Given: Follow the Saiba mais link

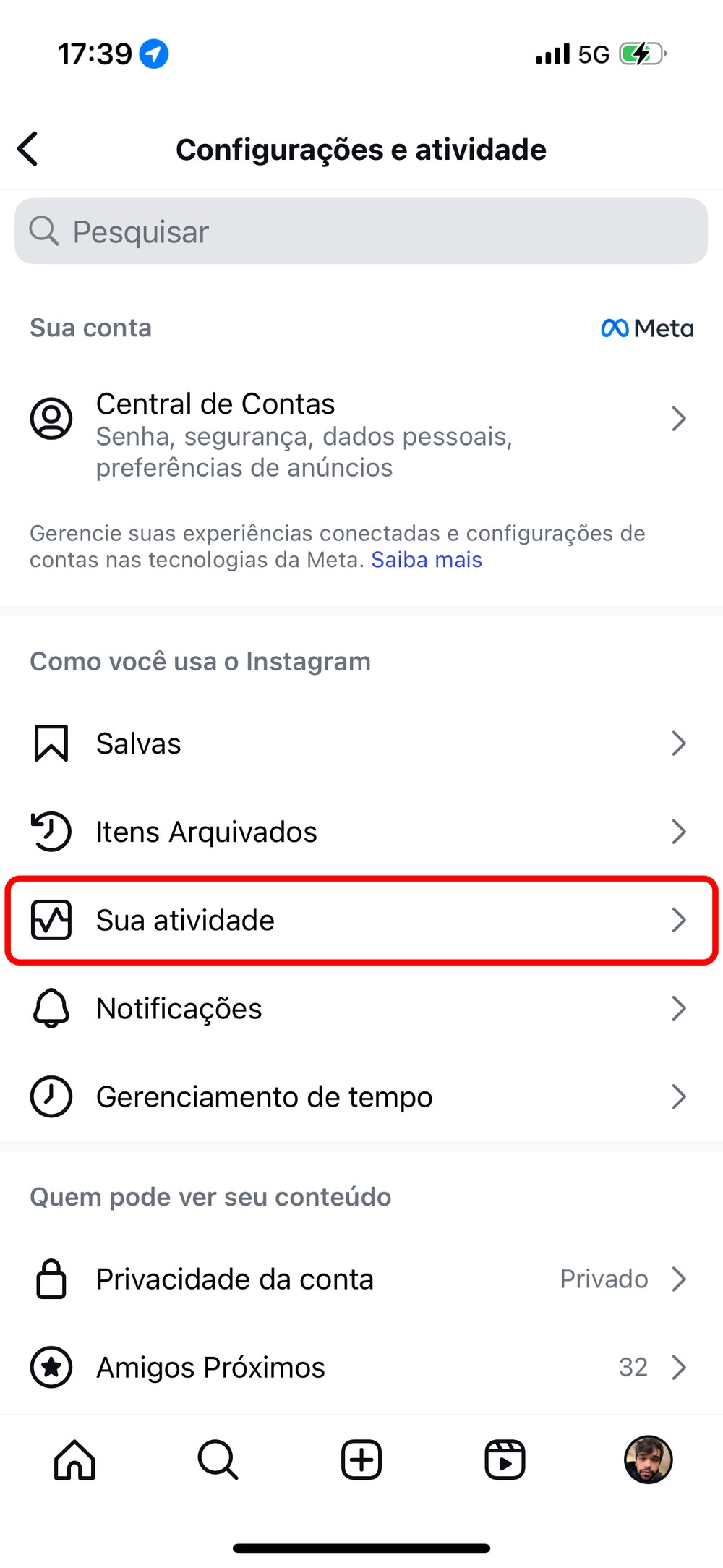Looking at the screenshot, I should pos(427,560).
